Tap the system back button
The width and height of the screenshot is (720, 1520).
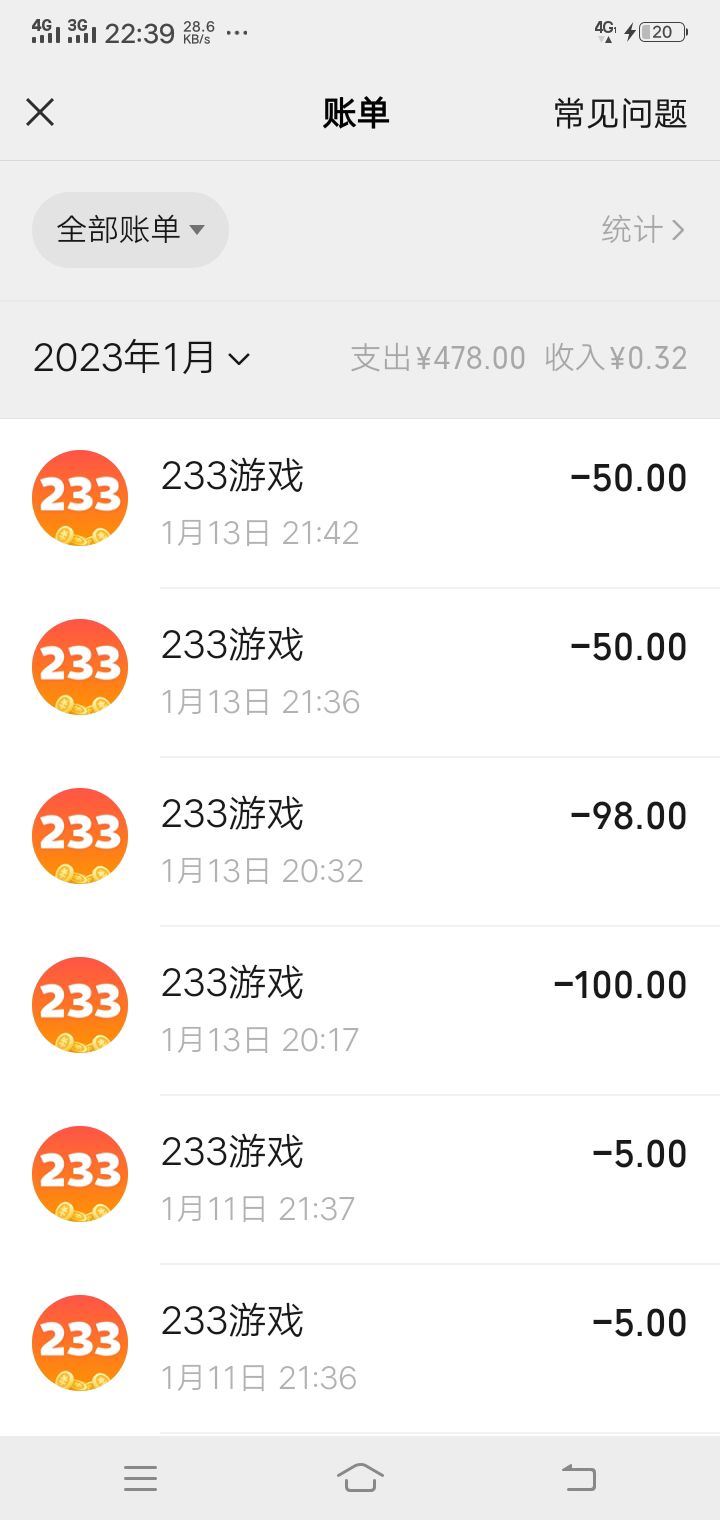578,1477
